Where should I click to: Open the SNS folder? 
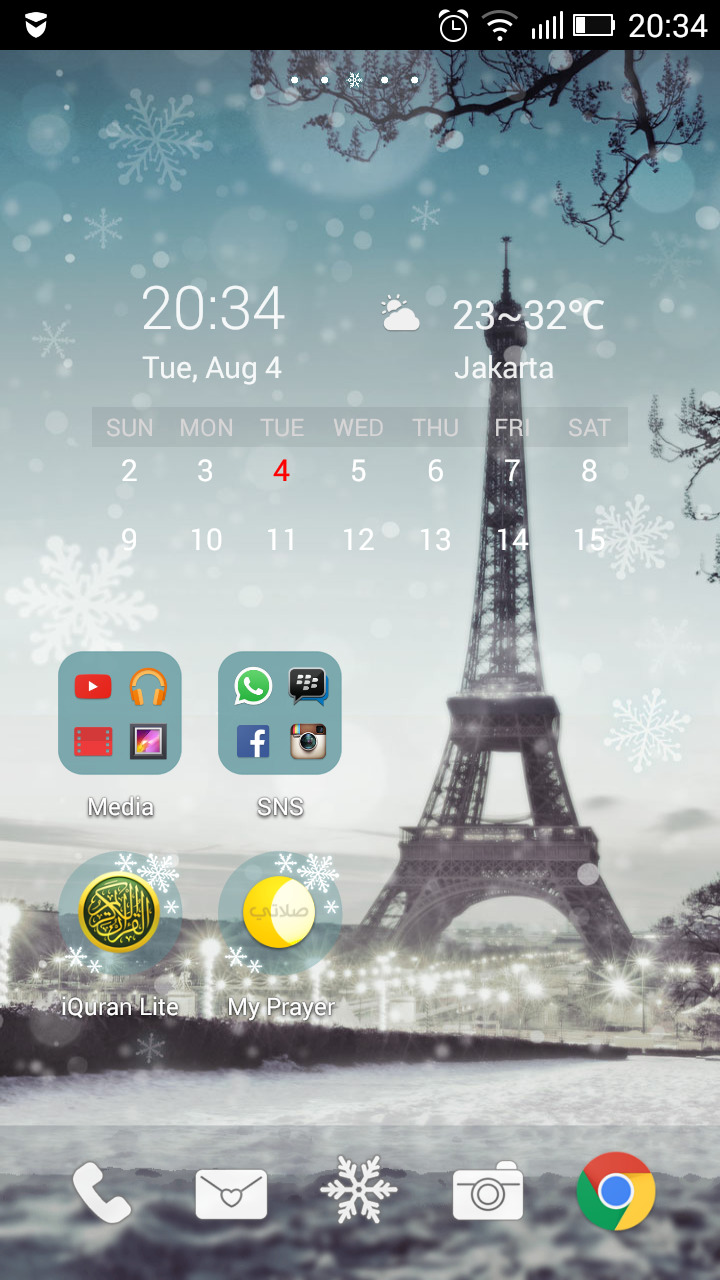280,713
